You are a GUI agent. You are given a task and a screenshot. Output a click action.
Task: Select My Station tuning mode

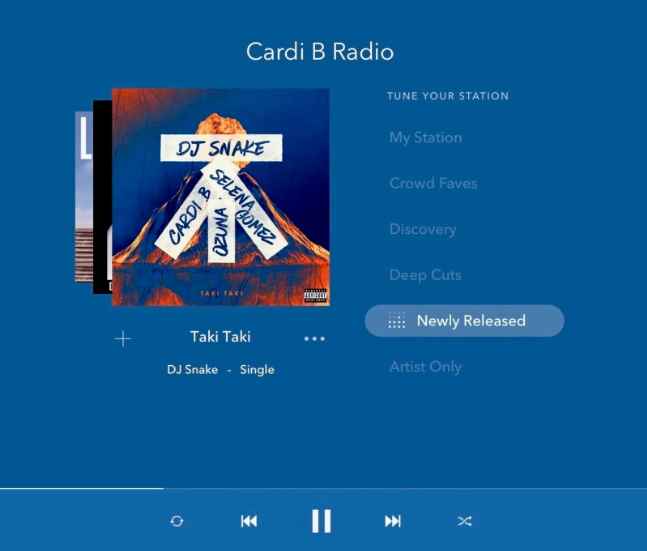click(425, 138)
